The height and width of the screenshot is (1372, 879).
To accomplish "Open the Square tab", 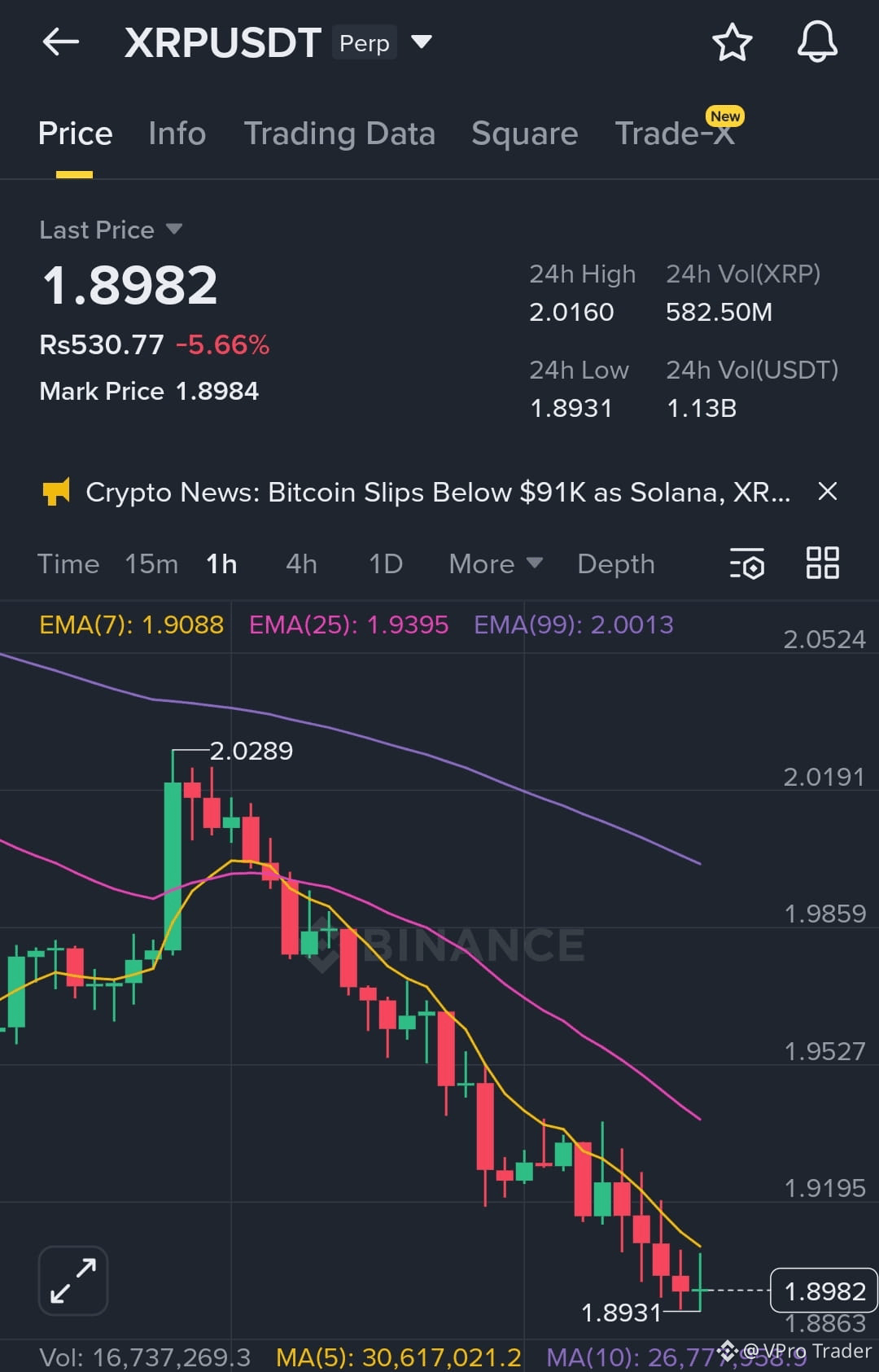I will [x=524, y=134].
